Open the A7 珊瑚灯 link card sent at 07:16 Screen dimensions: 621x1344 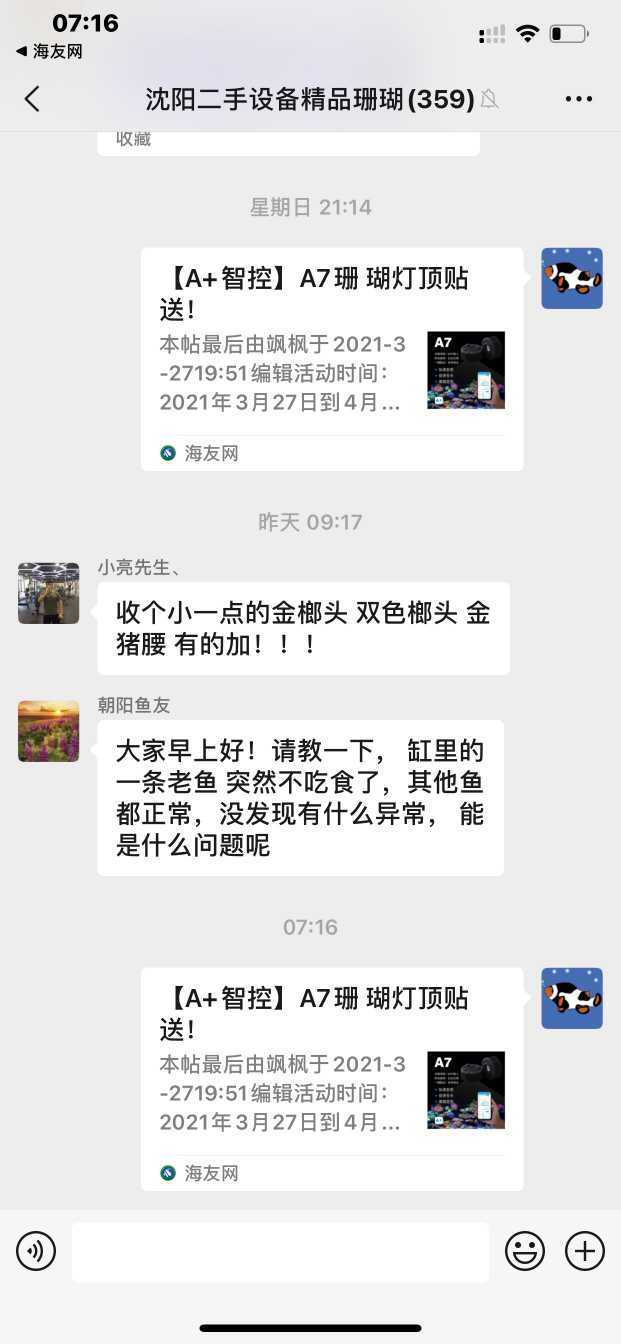click(332, 1078)
